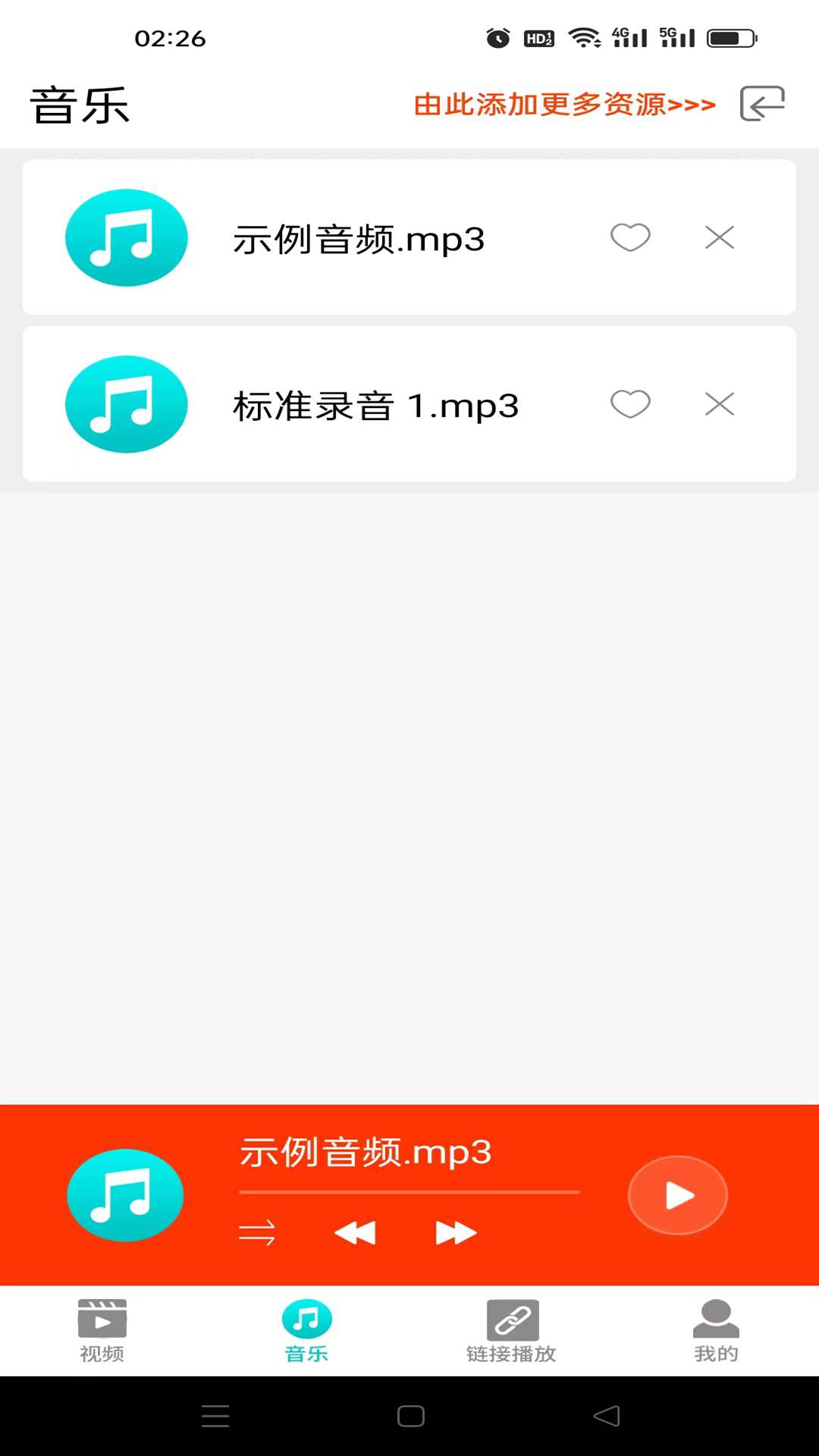Tap the 我的 profile person icon

[715, 1319]
